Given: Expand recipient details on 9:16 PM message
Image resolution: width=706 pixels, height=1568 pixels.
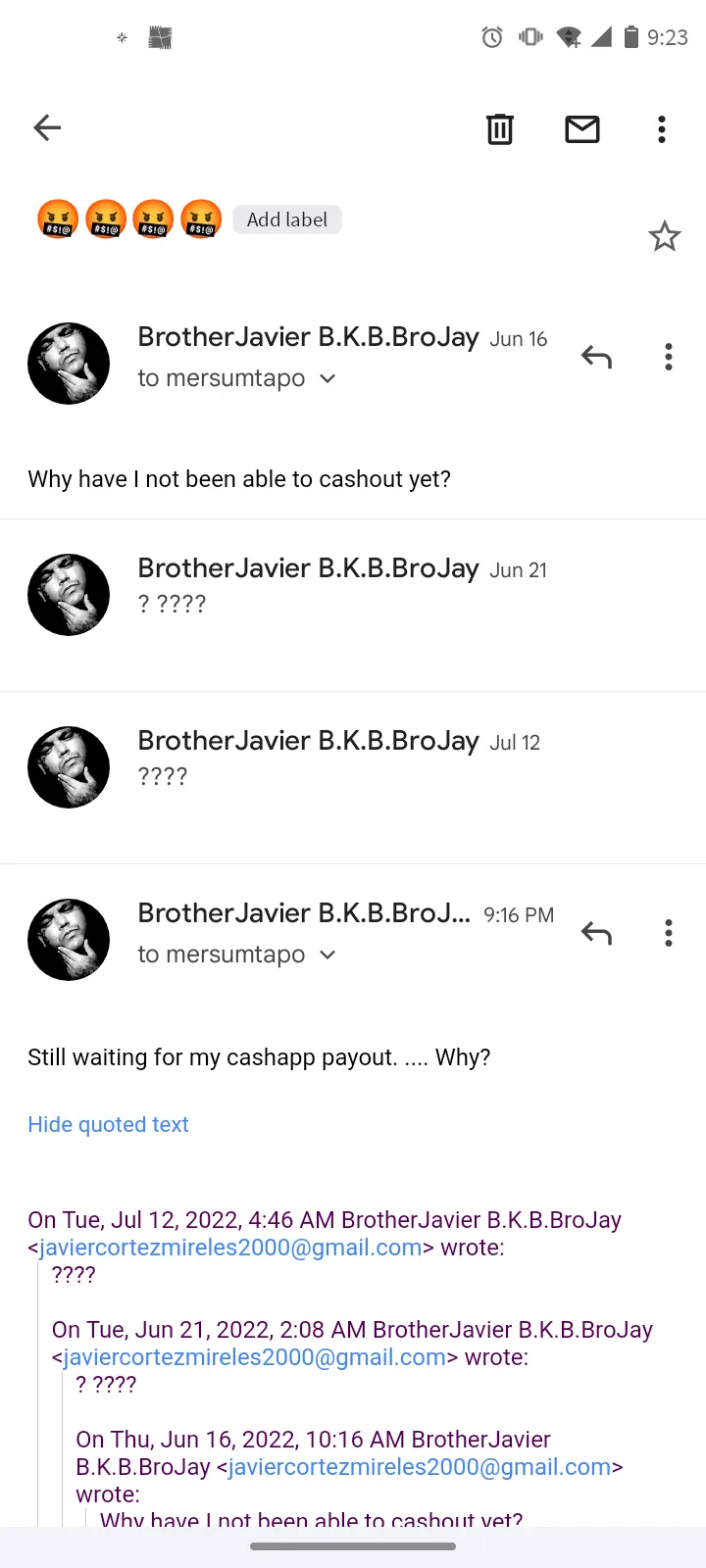Looking at the screenshot, I should click(x=328, y=955).
